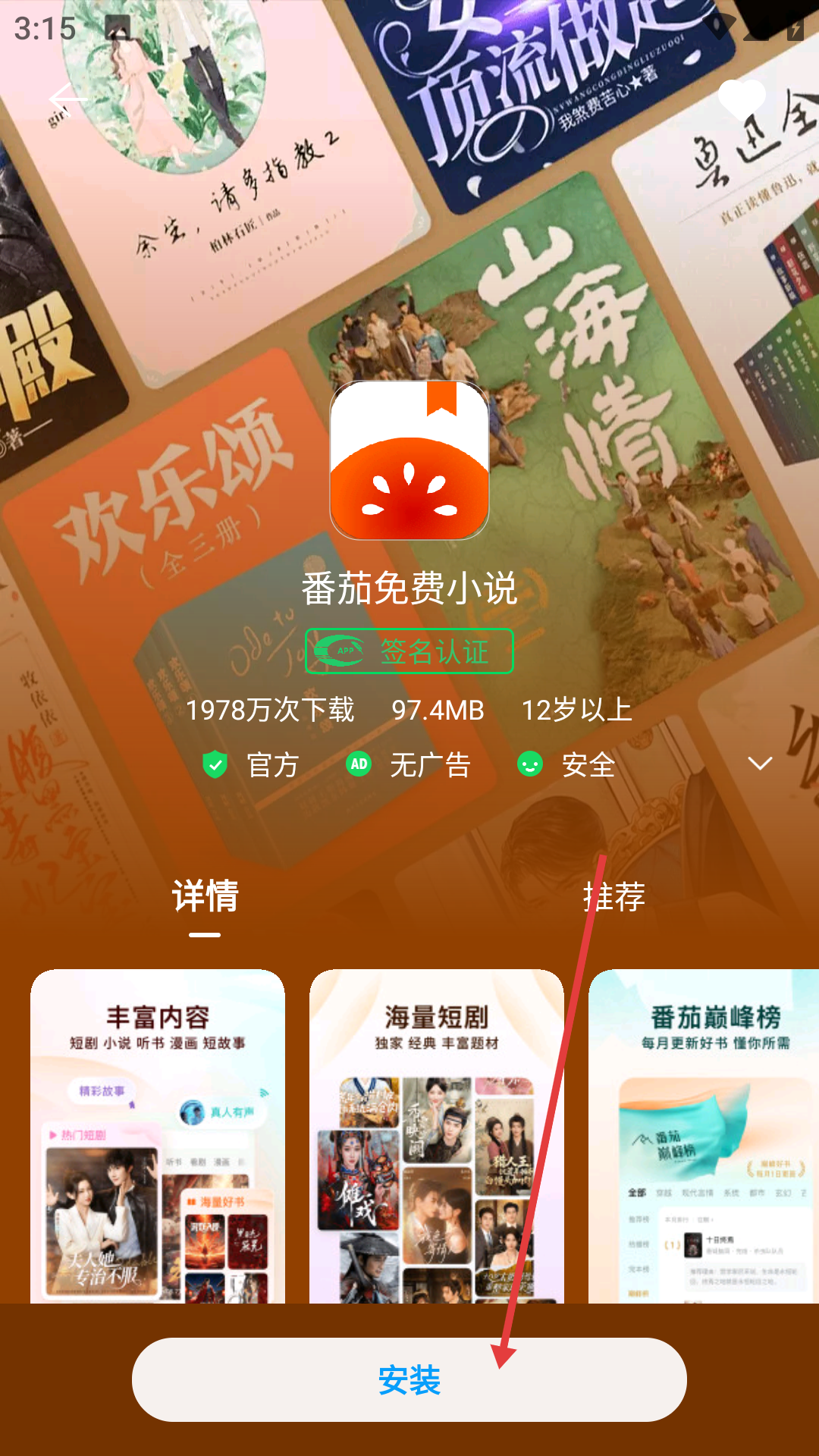Expand app safety details chevron
Image resolution: width=819 pixels, height=1456 pixels.
(760, 764)
